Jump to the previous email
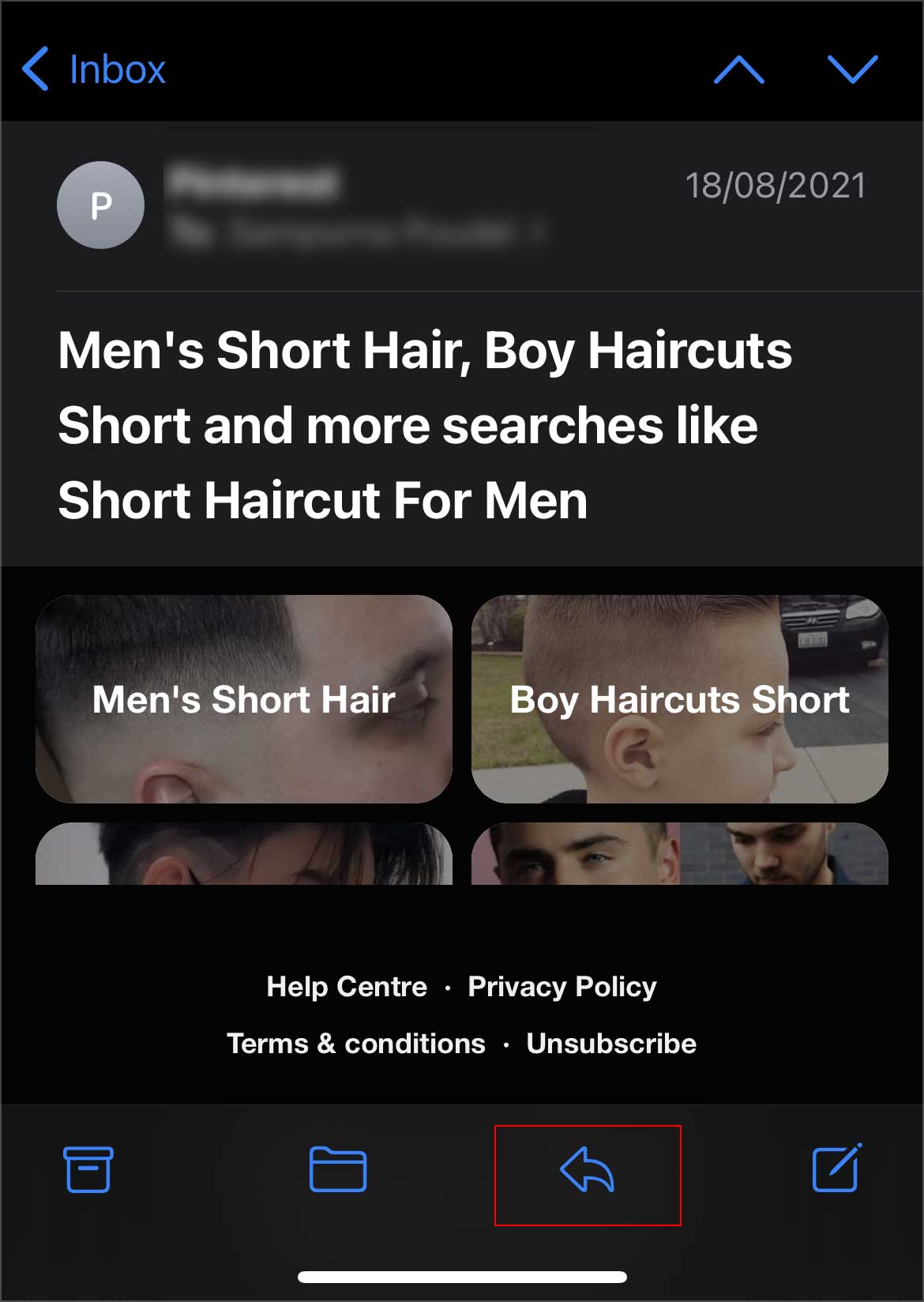 738,70
